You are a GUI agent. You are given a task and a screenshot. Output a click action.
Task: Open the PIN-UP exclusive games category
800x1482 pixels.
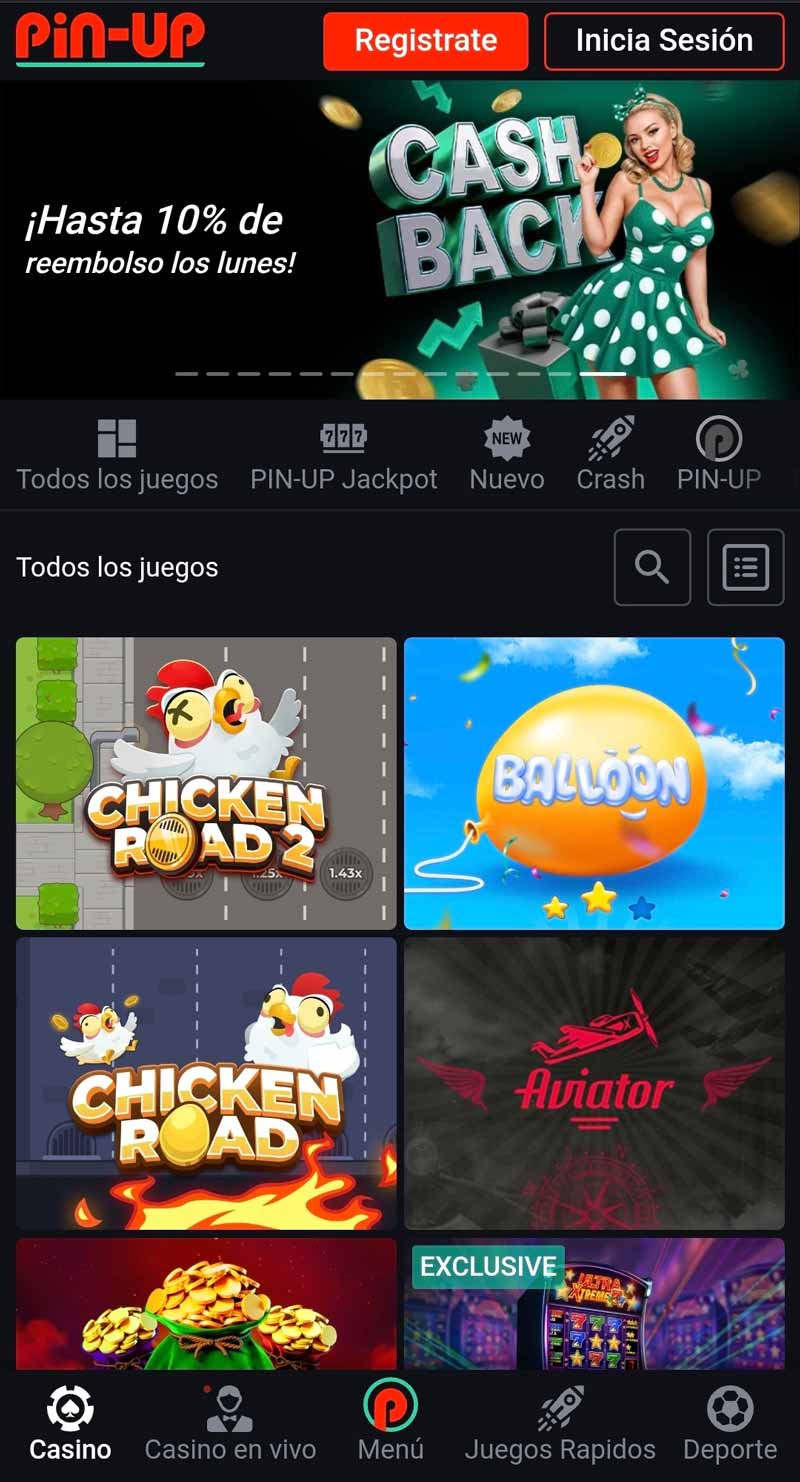click(x=718, y=438)
